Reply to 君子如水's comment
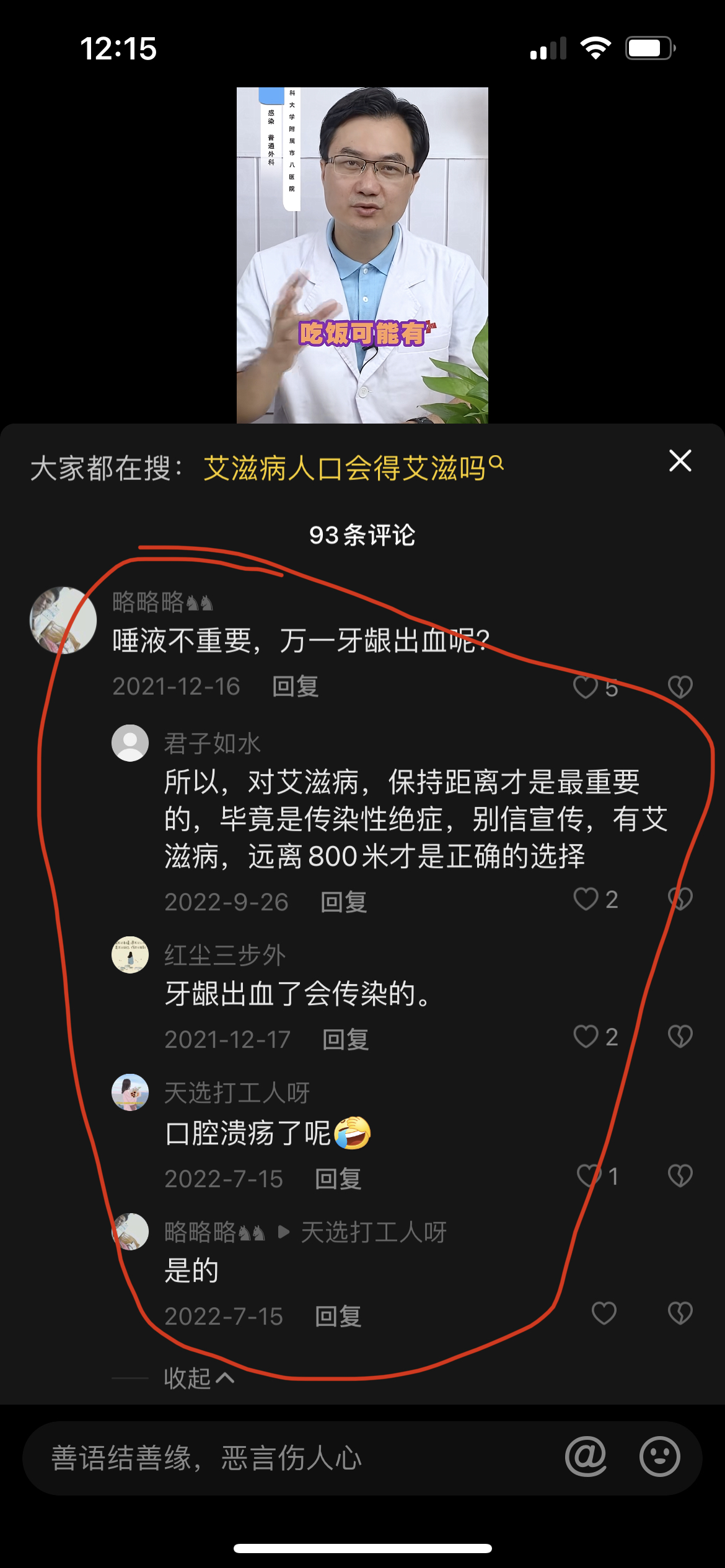Screen dimensions: 725x1568 343,902
